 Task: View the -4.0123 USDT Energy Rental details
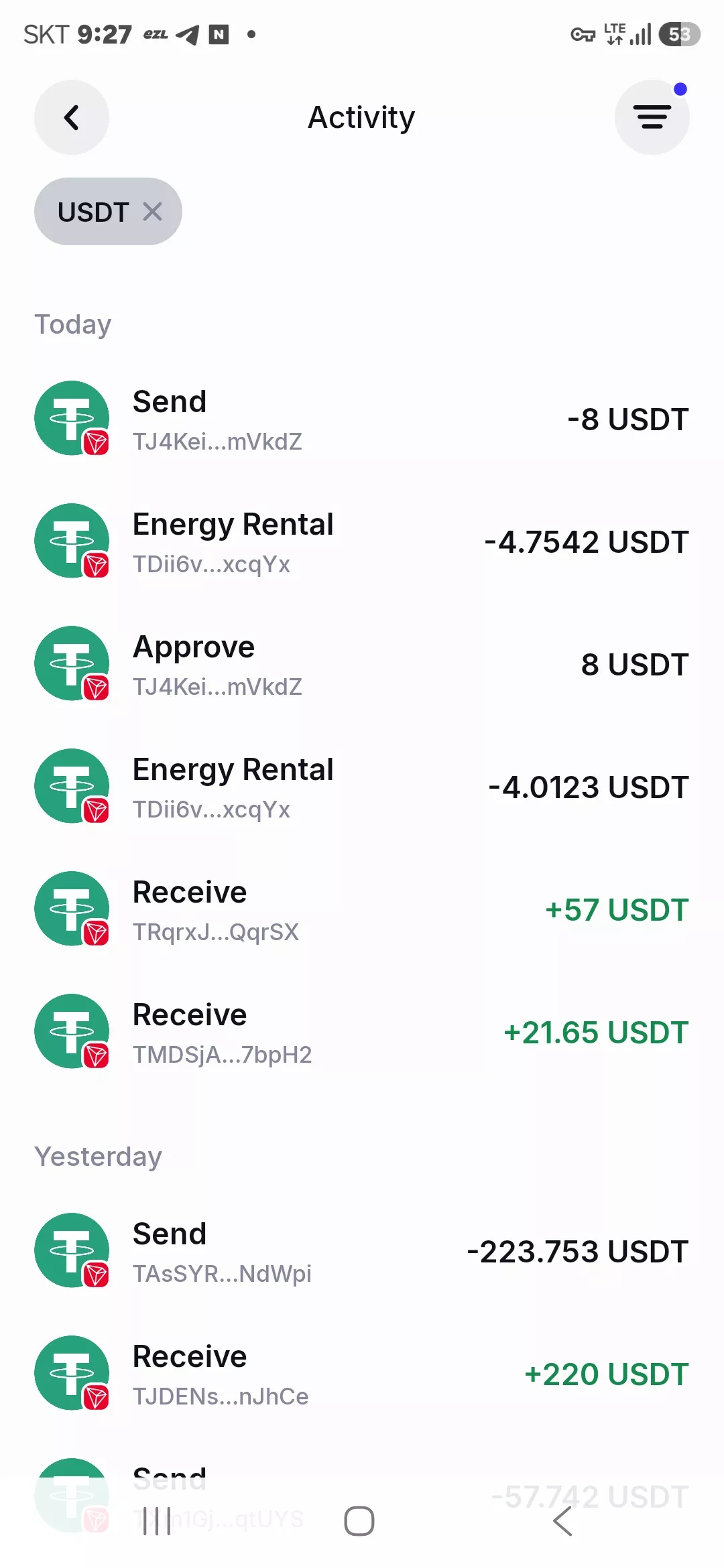[362, 787]
